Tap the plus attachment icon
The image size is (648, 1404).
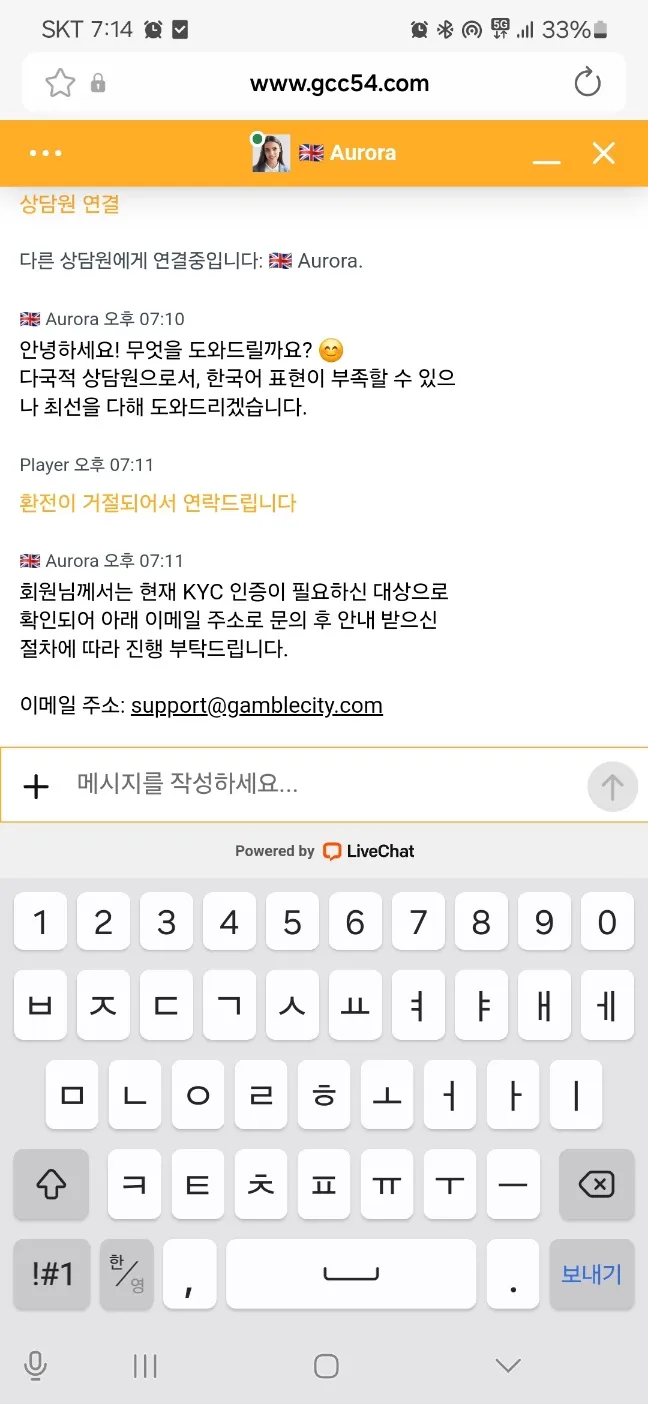pyautogui.click(x=36, y=786)
